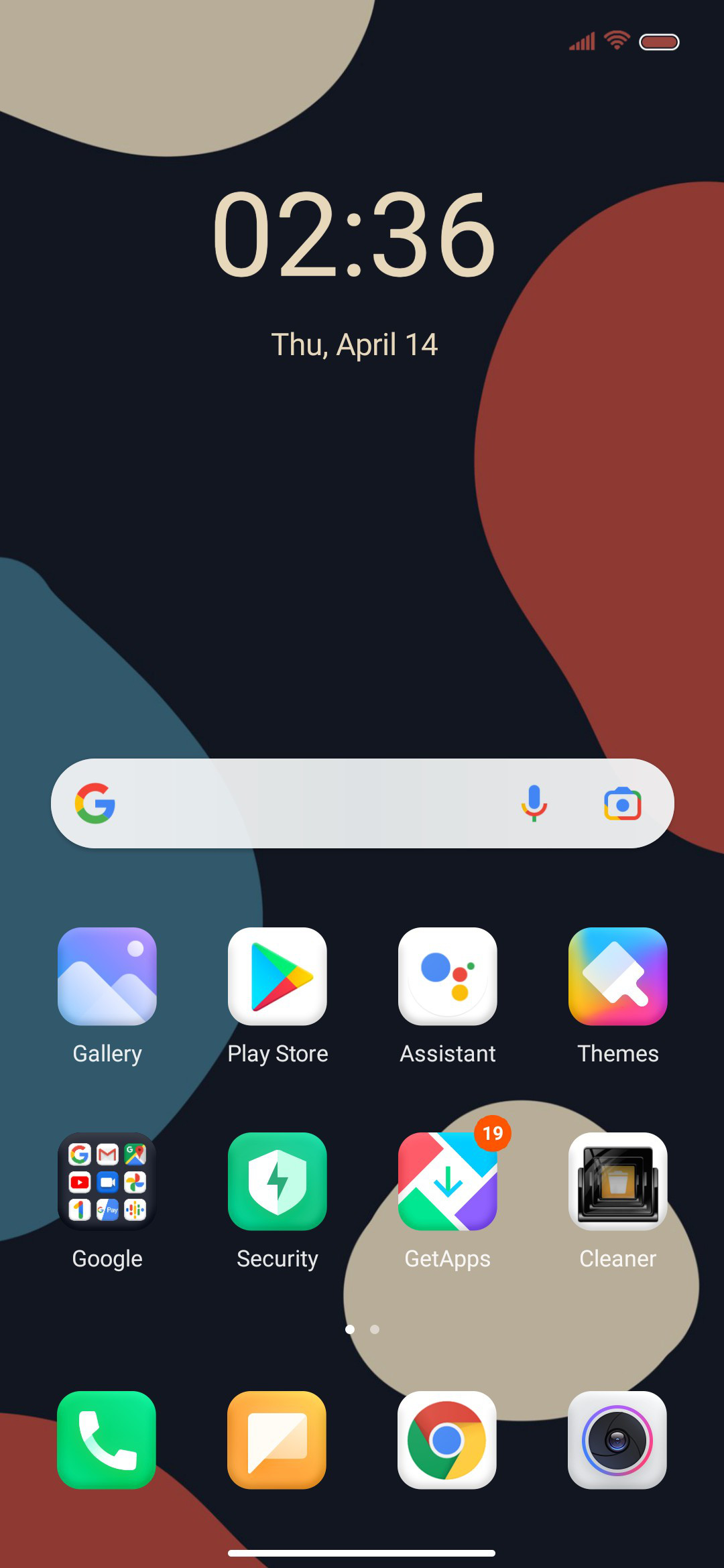Open Google Lens camera icon

tap(623, 803)
